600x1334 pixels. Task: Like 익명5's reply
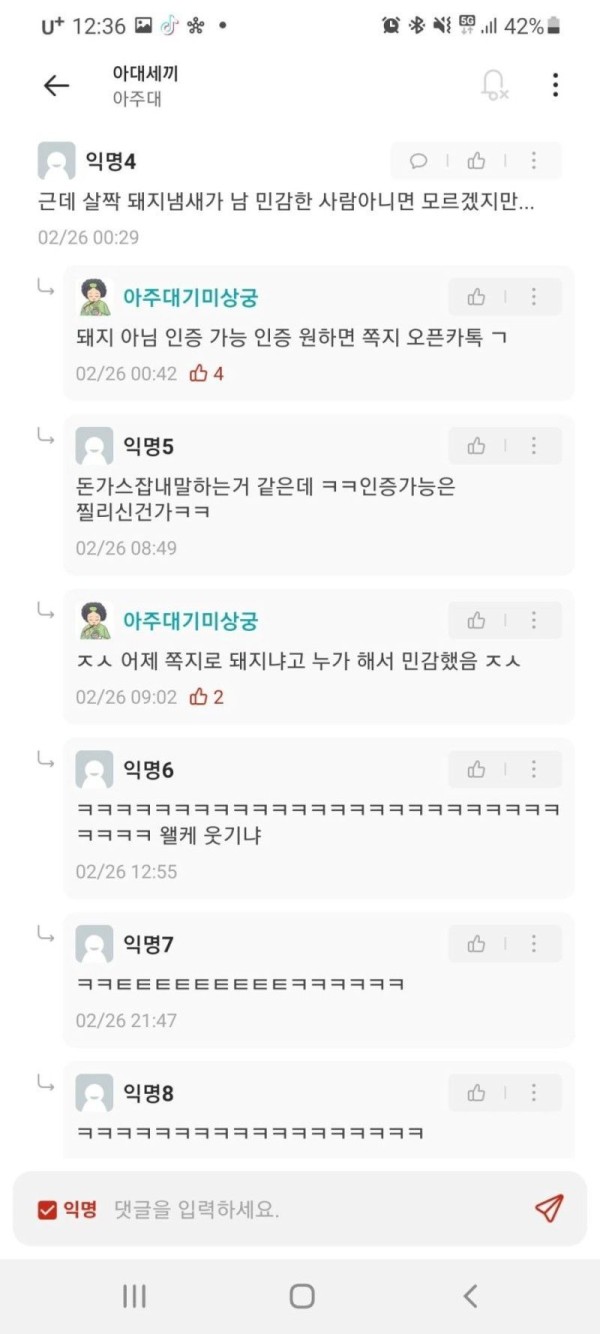pos(476,446)
